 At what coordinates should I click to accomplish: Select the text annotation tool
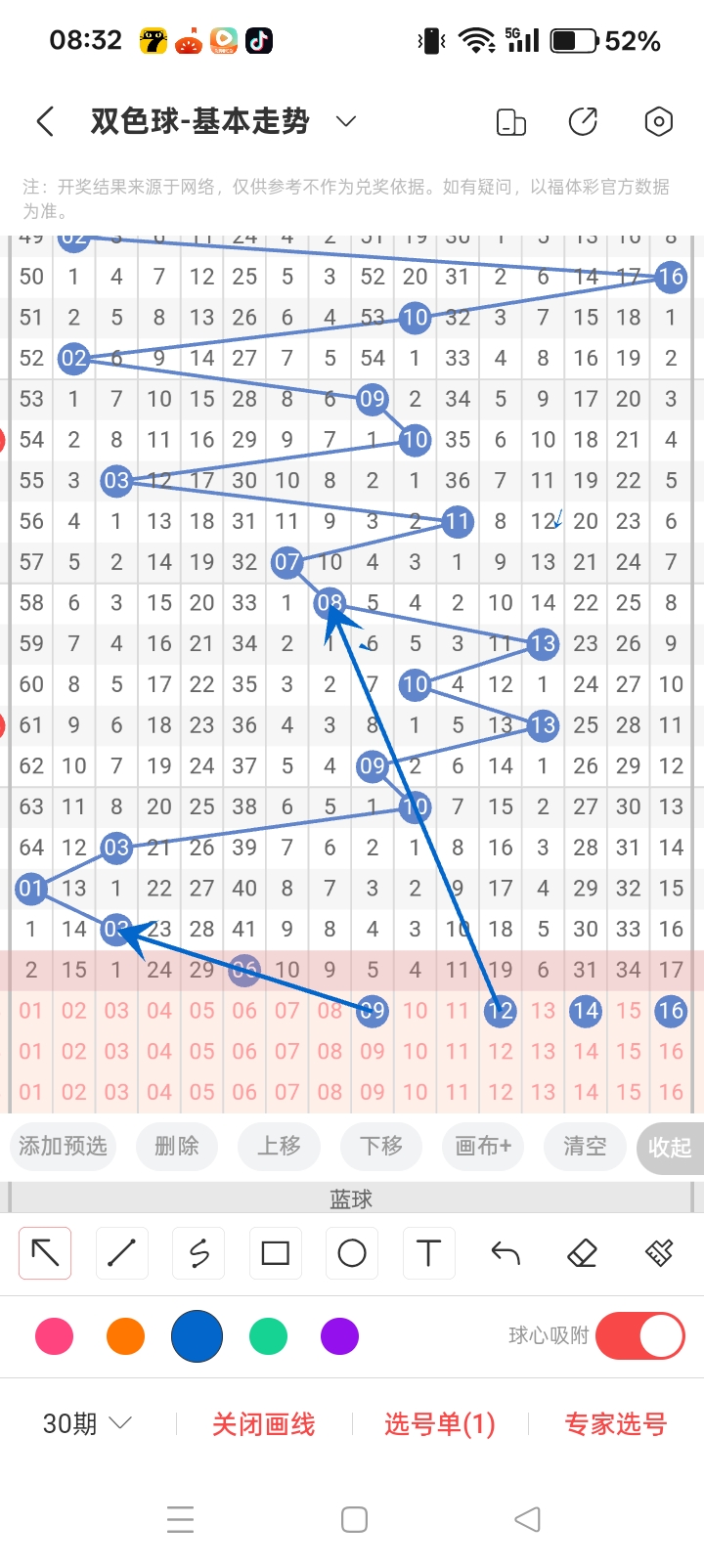click(x=428, y=1252)
